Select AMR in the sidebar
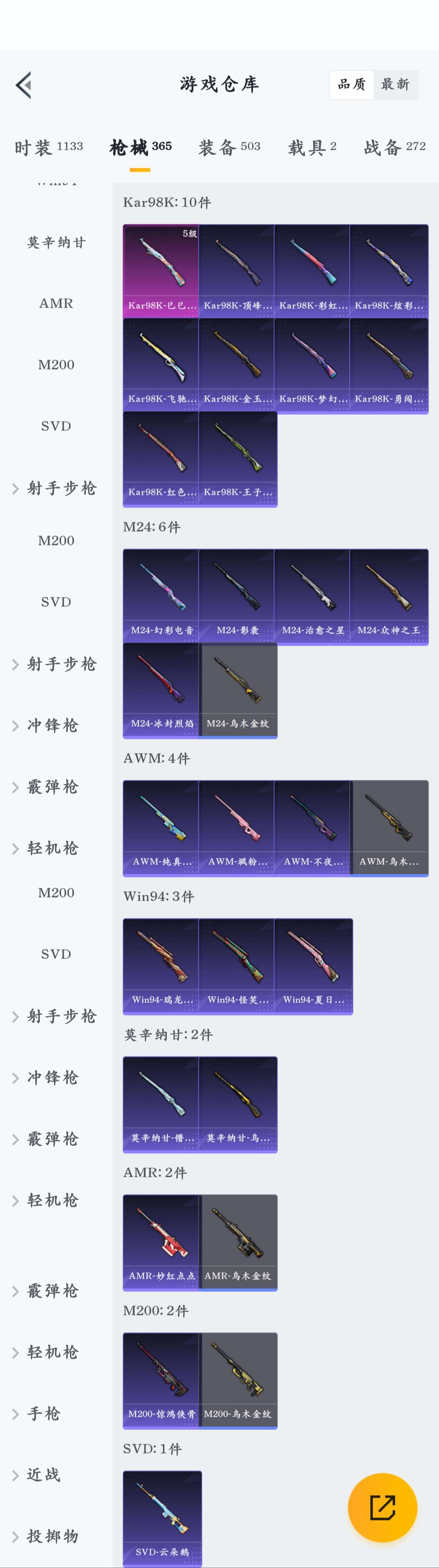 click(x=56, y=303)
